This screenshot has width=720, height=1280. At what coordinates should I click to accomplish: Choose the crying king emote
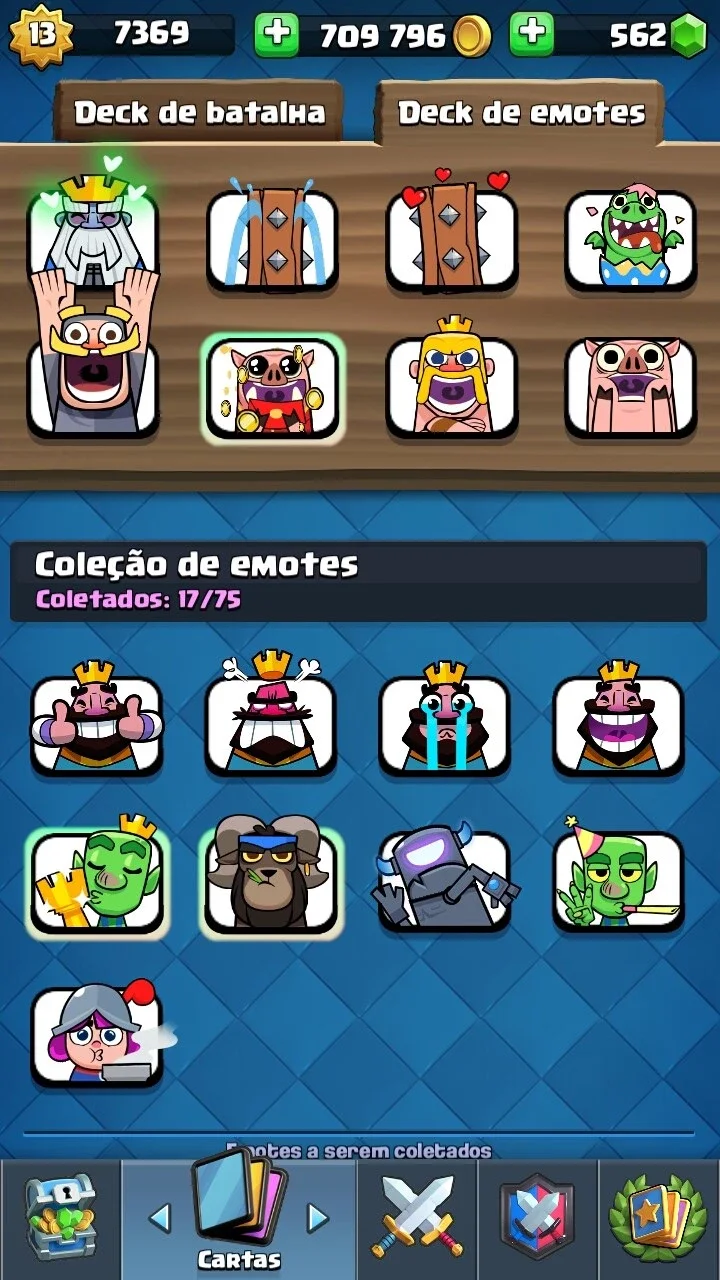point(444,718)
